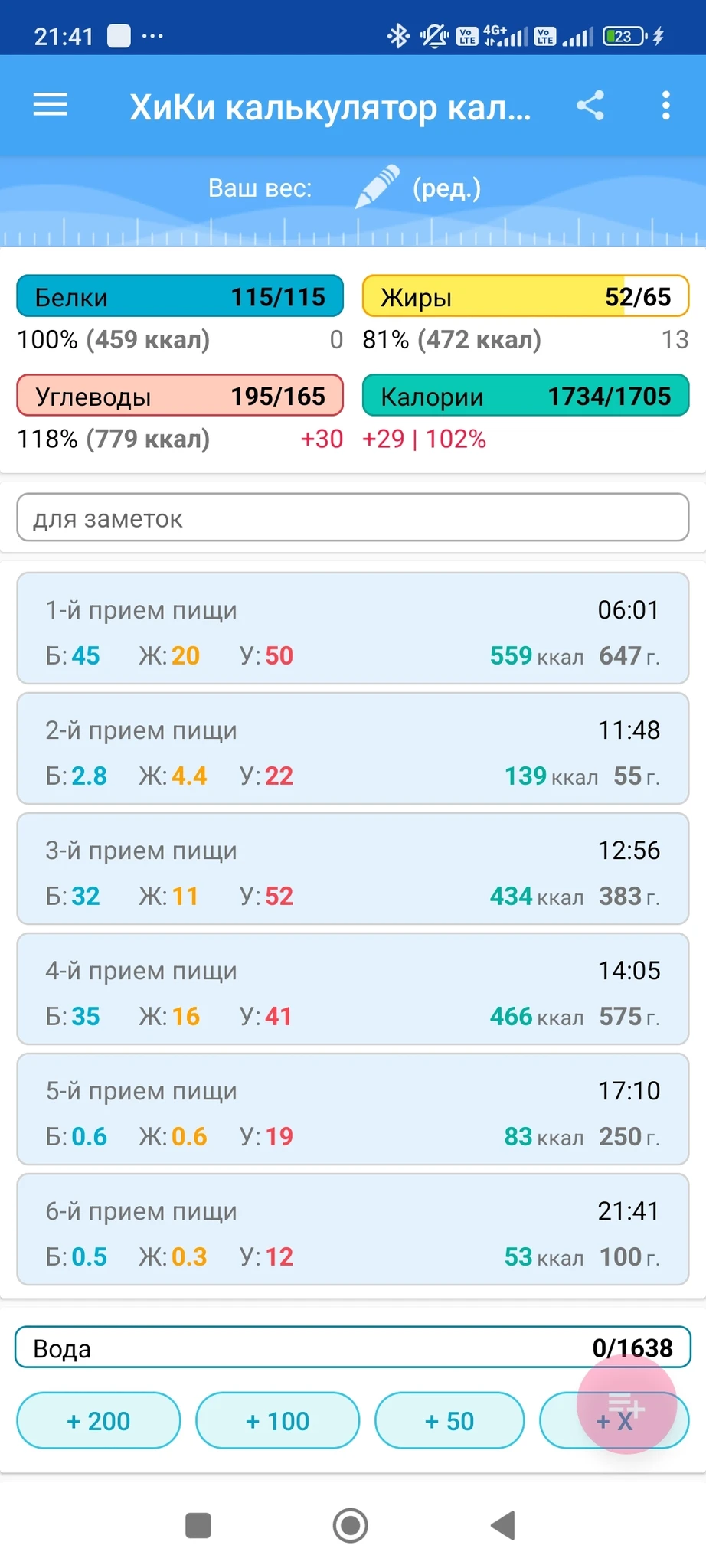Viewport: 706px width, 1568px height.
Task: Add a new meal with the pink button
Action: (627, 1406)
